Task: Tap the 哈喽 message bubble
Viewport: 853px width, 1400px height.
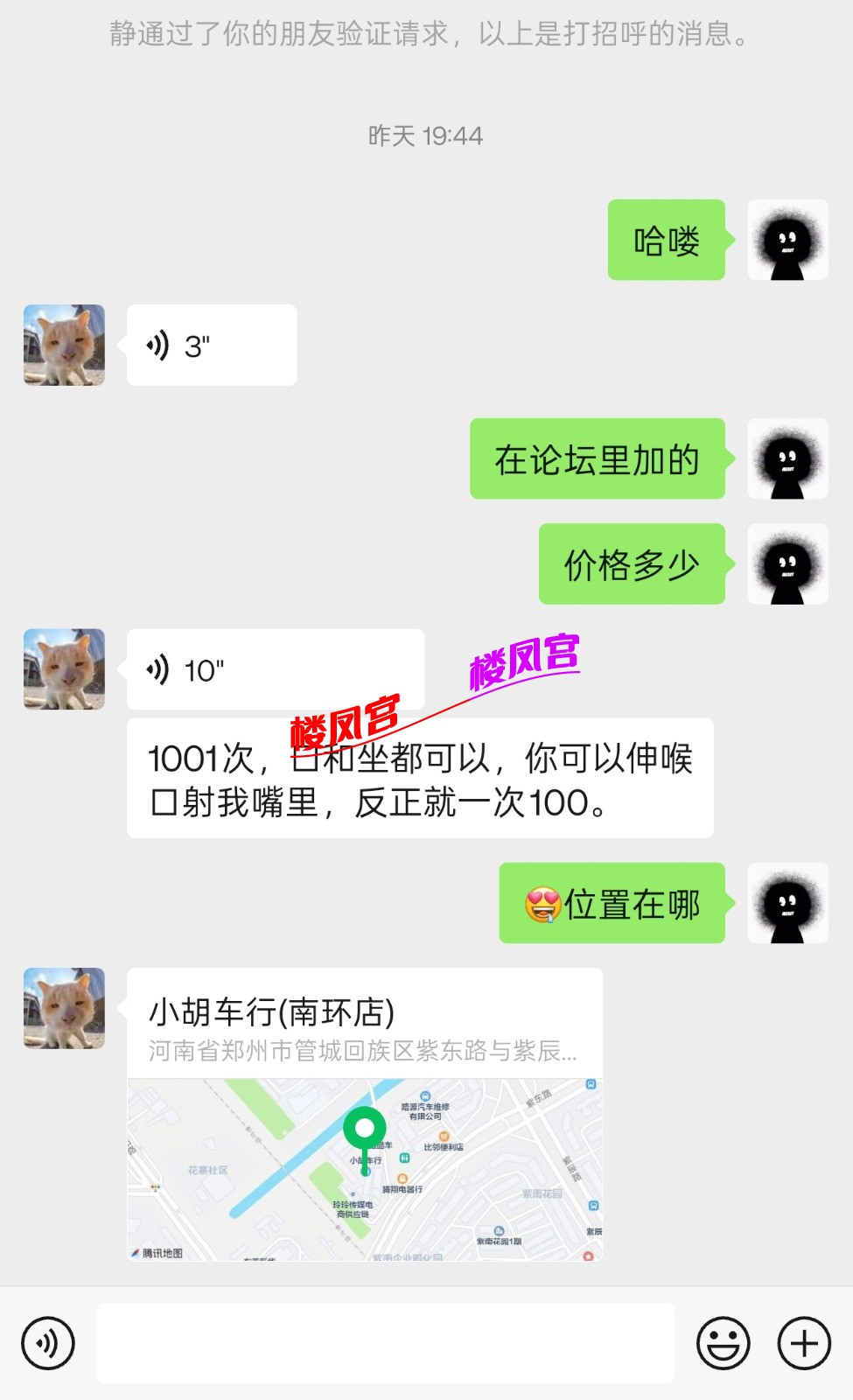Action: click(x=666, y=241)
